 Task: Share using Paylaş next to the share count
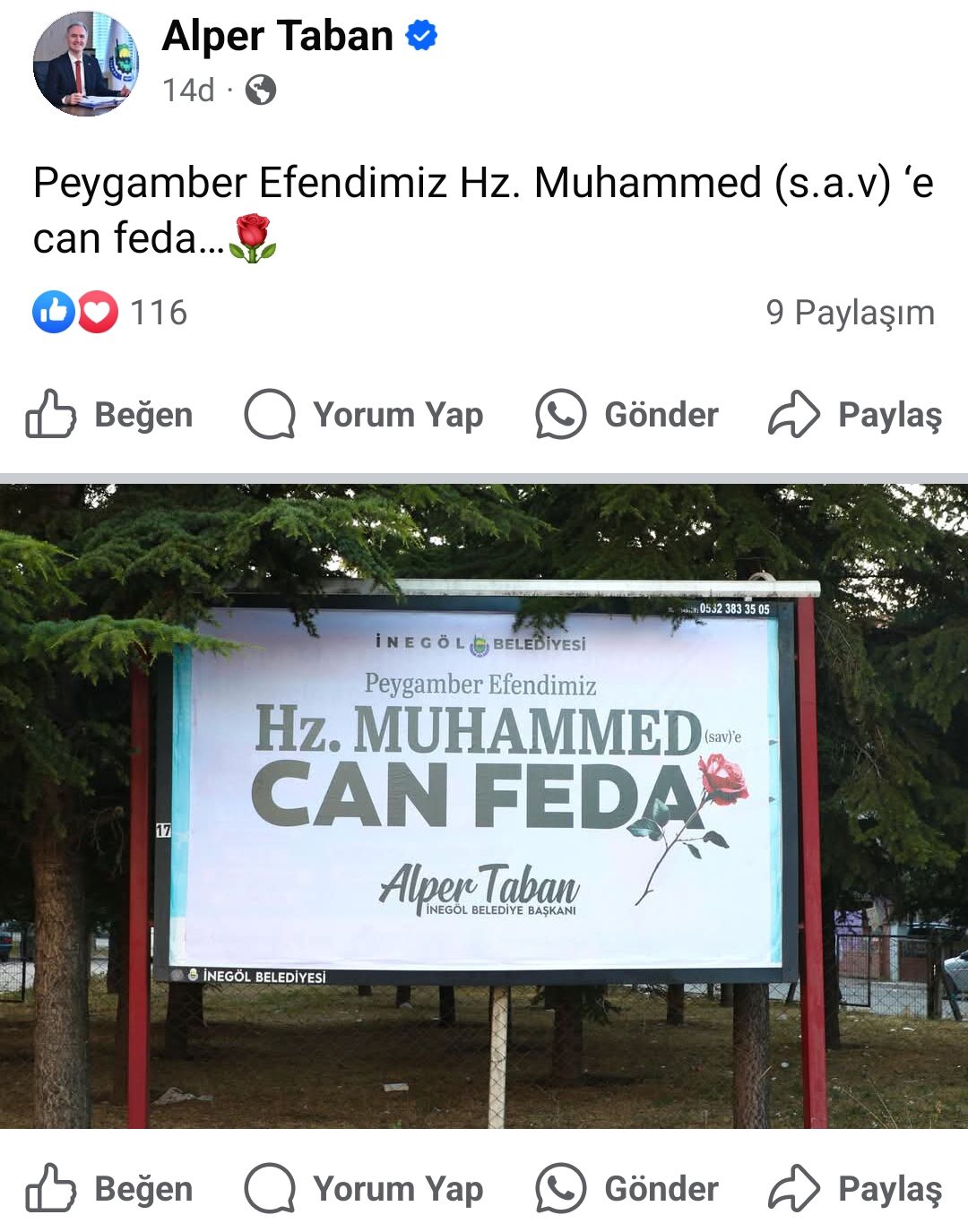(x=855, y=415)
